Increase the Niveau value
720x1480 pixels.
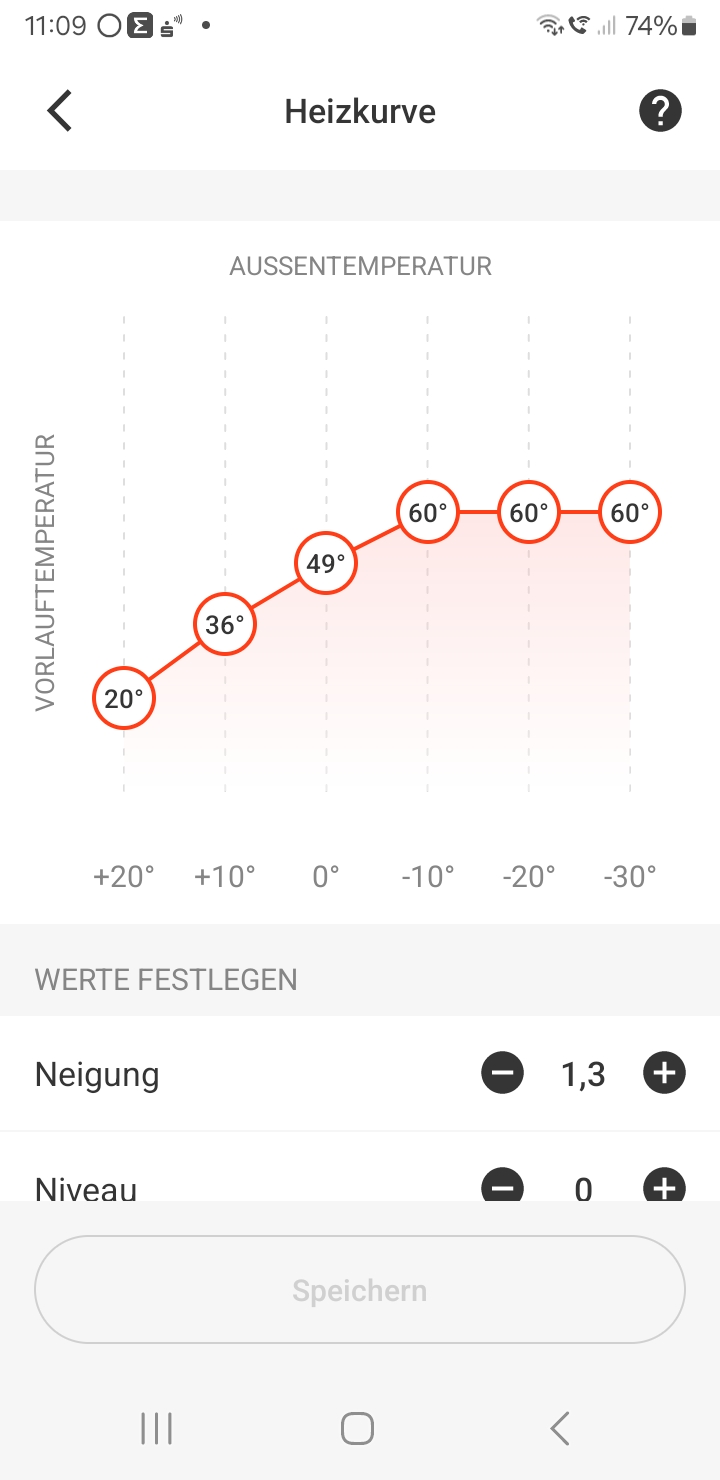point(664,1187)
